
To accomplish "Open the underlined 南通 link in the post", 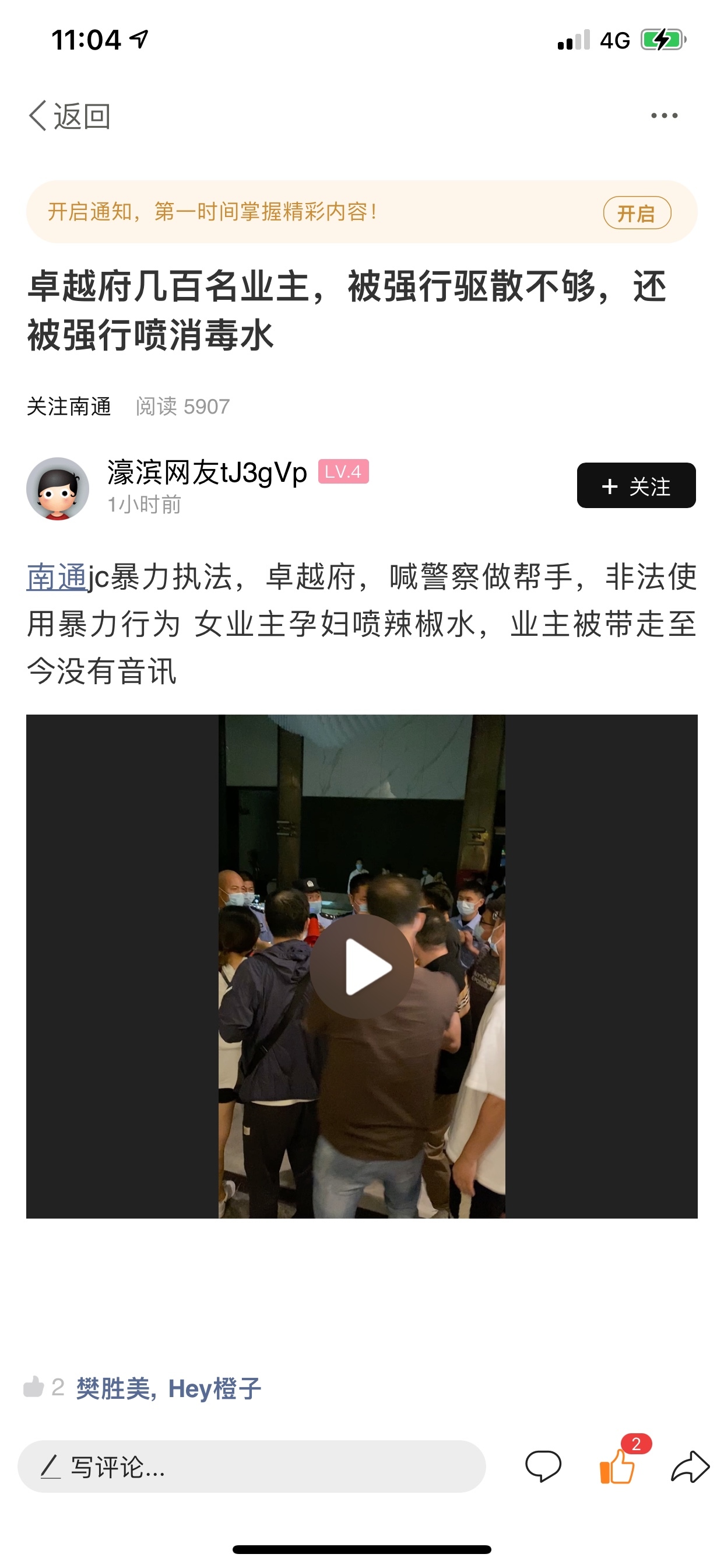I will [x=56, y=577].
